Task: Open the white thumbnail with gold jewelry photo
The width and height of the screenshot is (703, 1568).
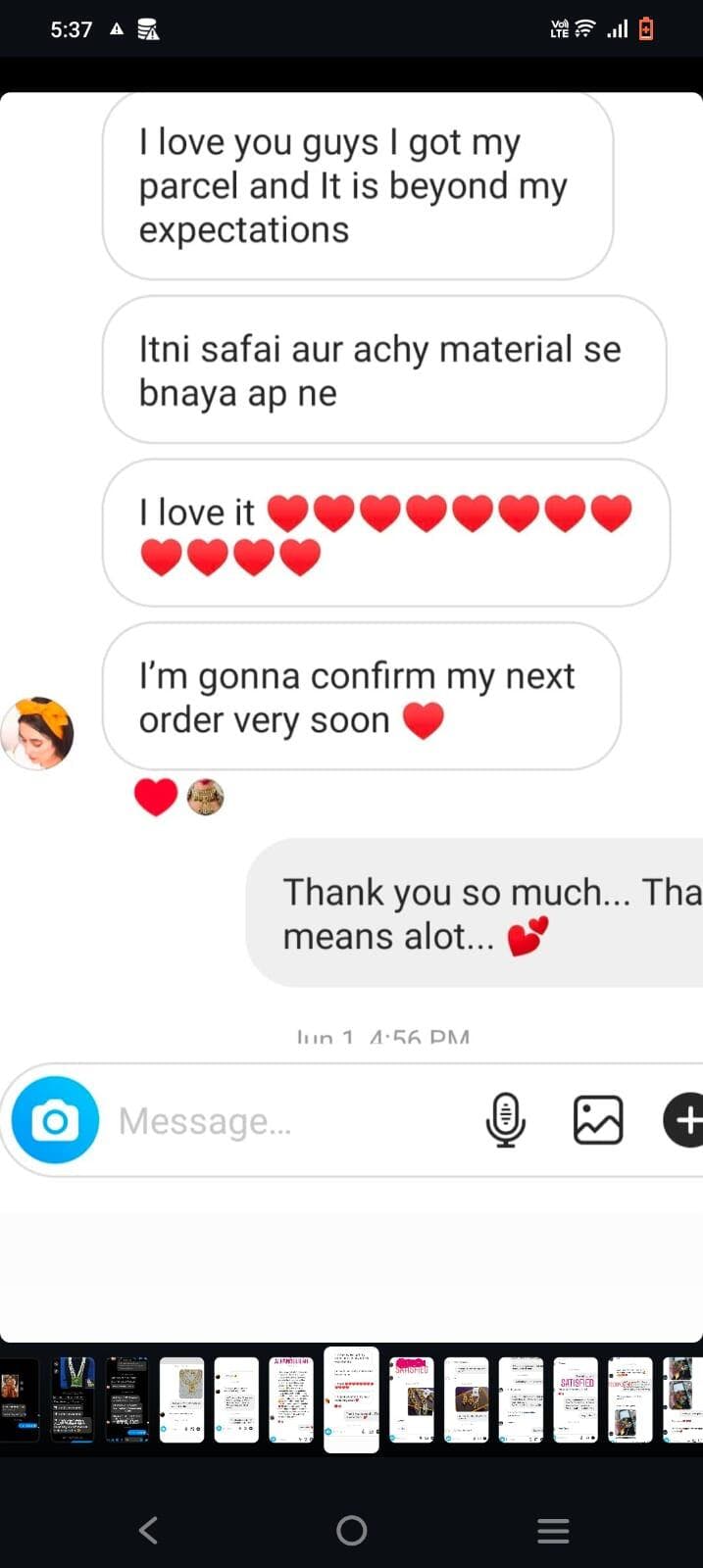Action: pos(182,1399)
